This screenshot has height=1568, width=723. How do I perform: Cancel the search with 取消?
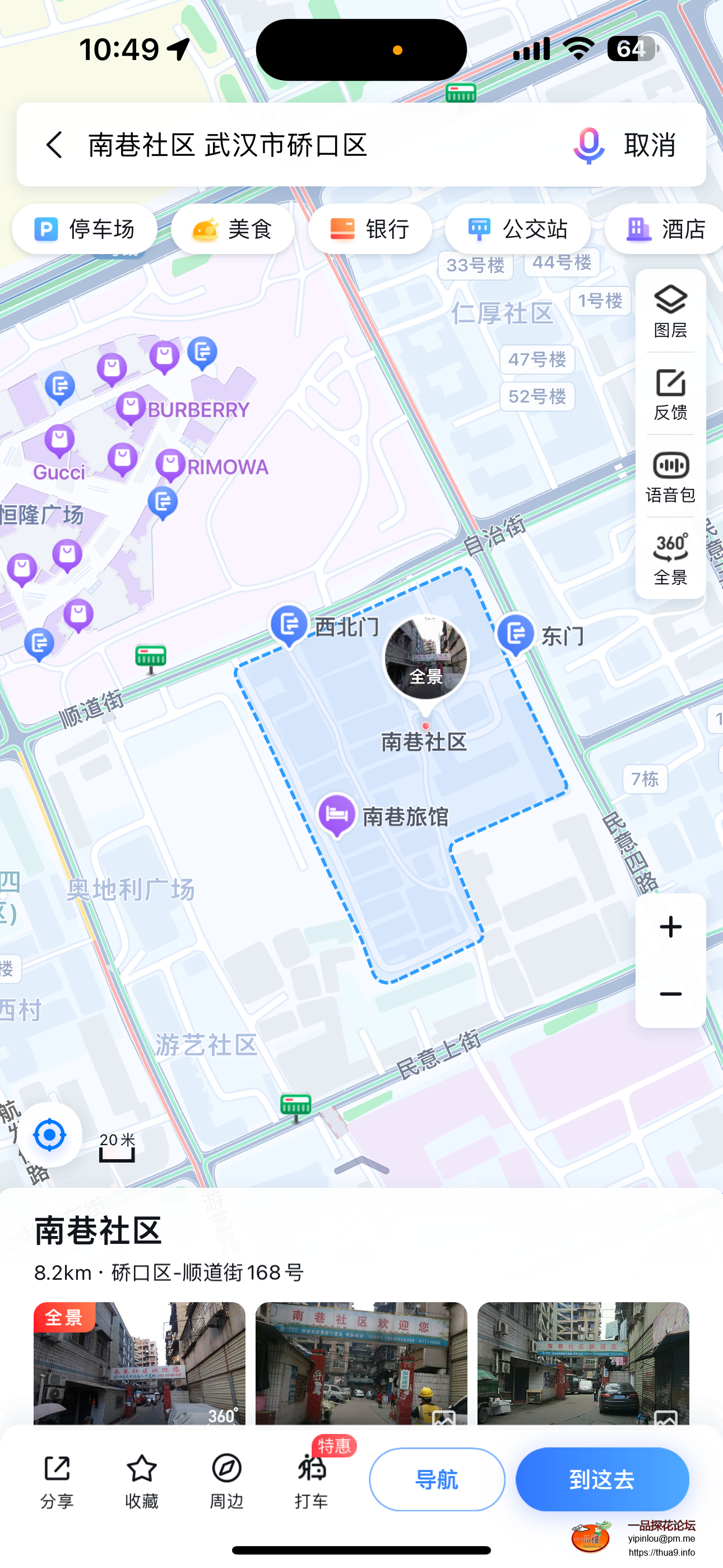(x=650, y=145)
